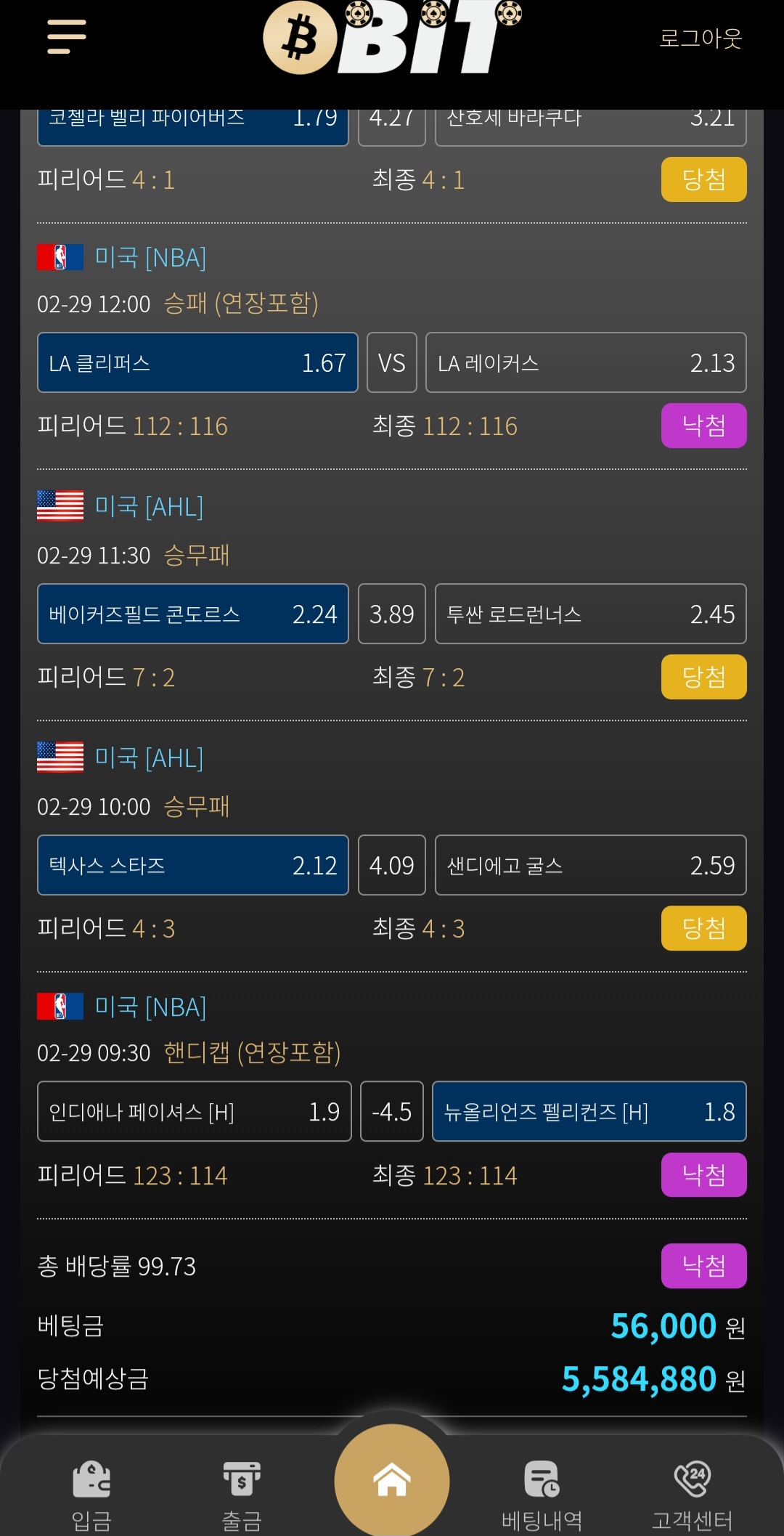The image size is (784, 1536).
Task: Open the hamburger drawer menu
Action: pos(67,36)
